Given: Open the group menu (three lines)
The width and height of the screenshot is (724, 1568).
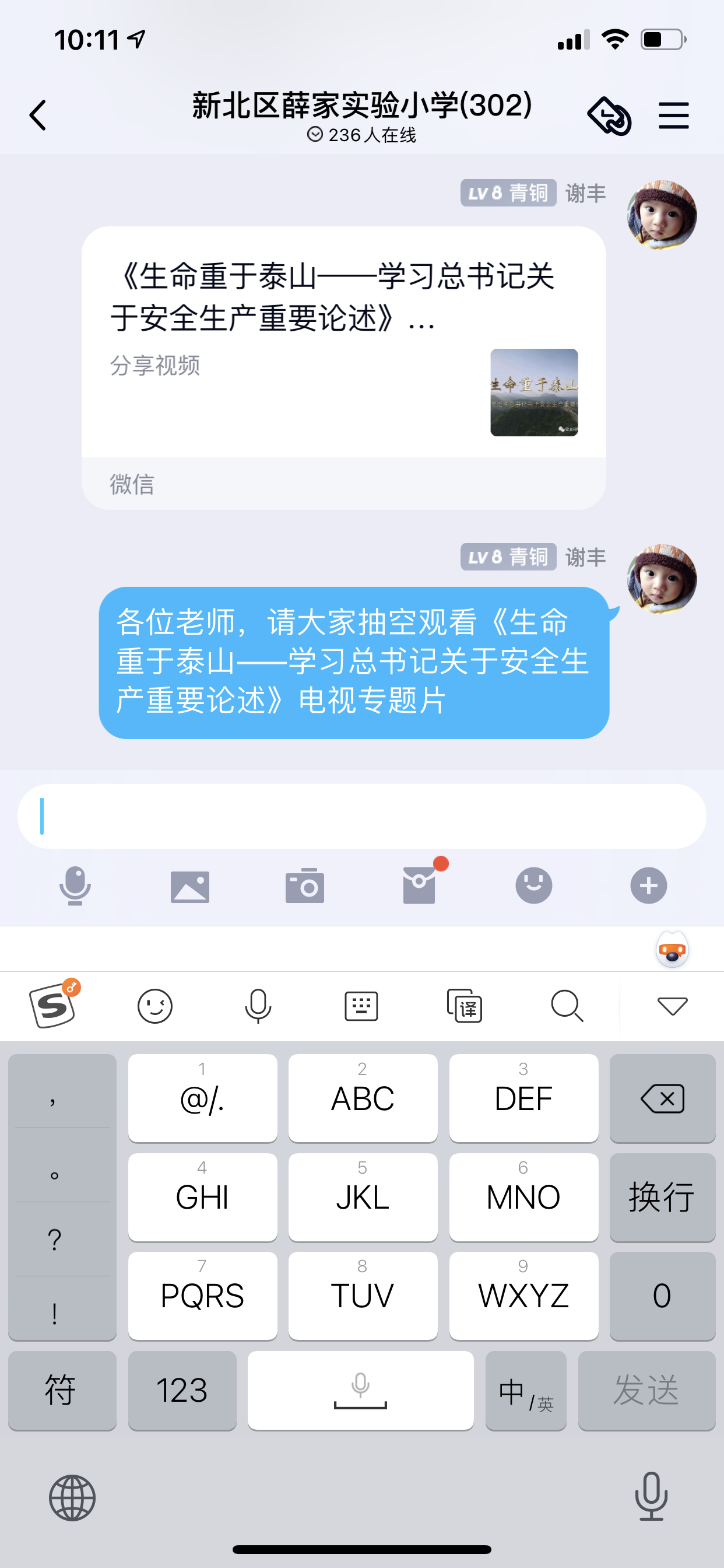Looking at the screenshot, I should 673,115.
